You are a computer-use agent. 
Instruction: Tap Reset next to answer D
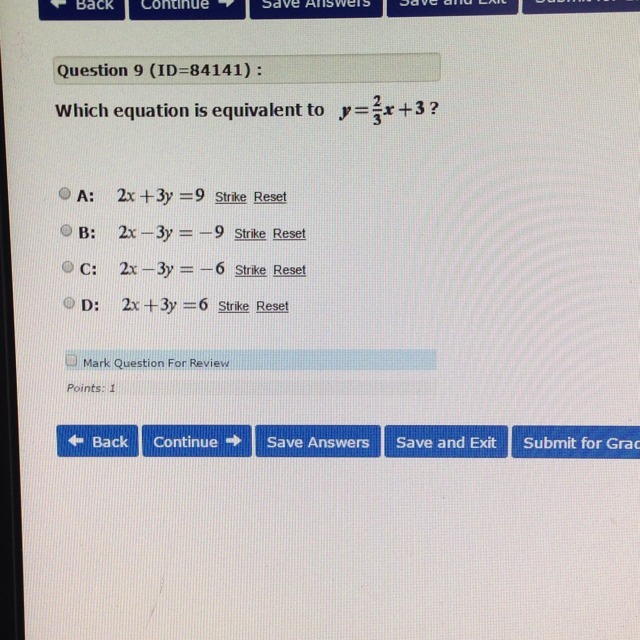click(x=272, y=306)
